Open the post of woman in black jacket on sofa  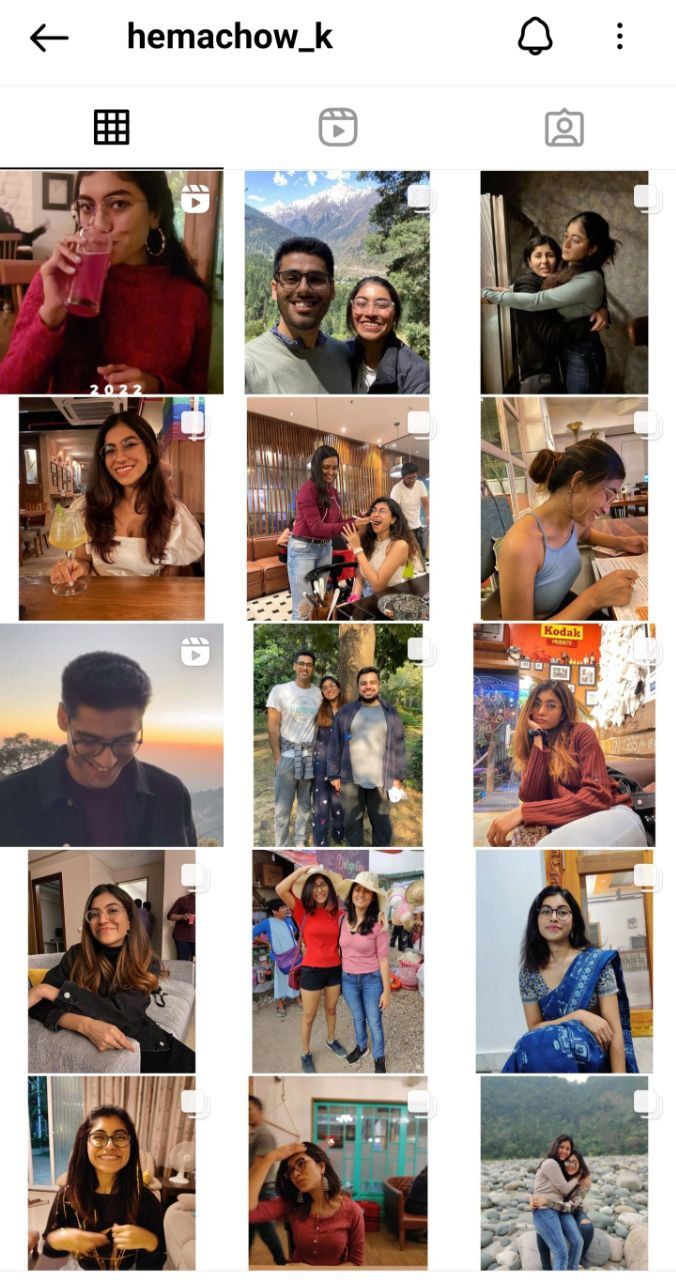111,962
